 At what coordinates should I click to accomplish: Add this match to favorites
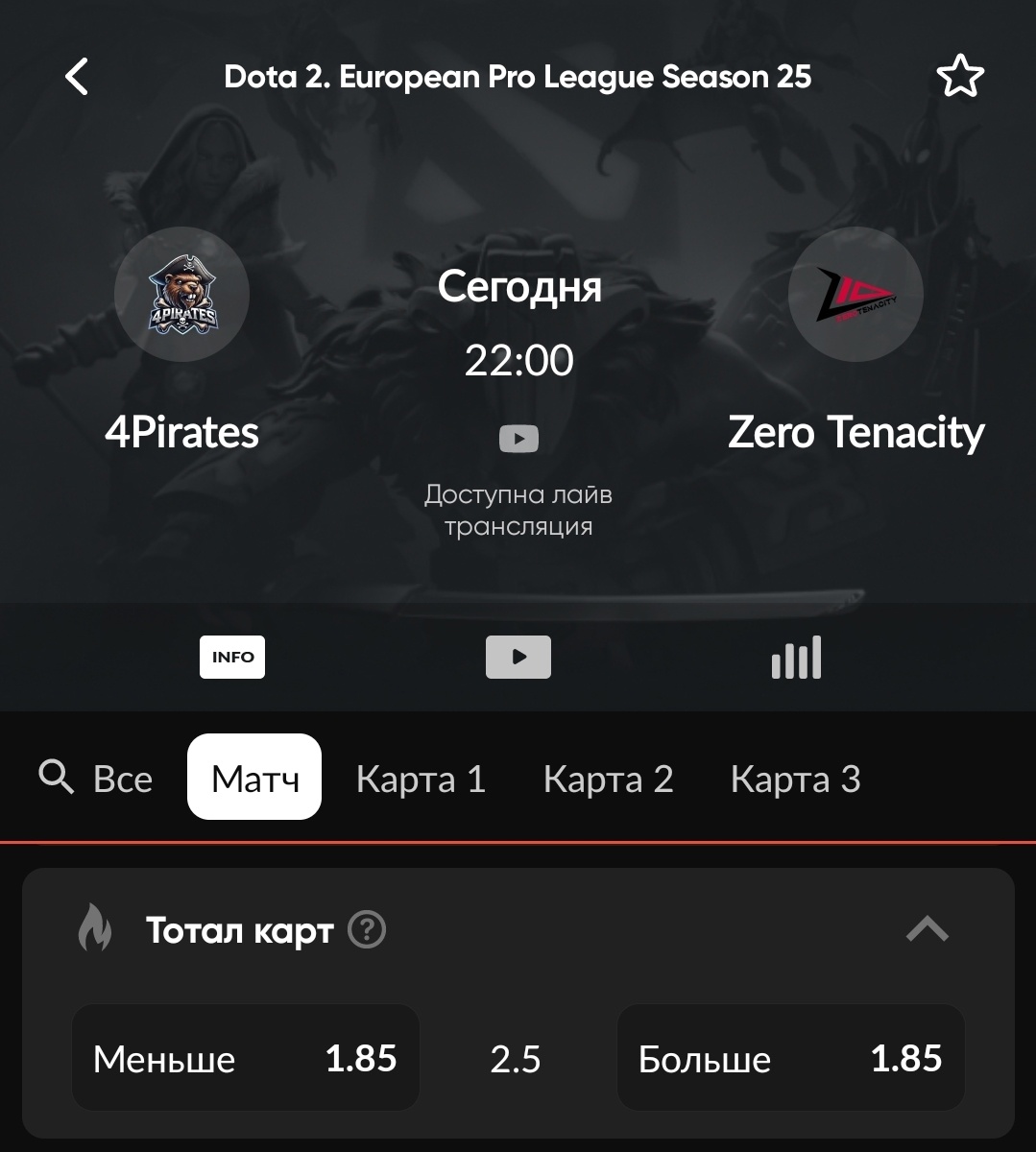click(959, 77)
